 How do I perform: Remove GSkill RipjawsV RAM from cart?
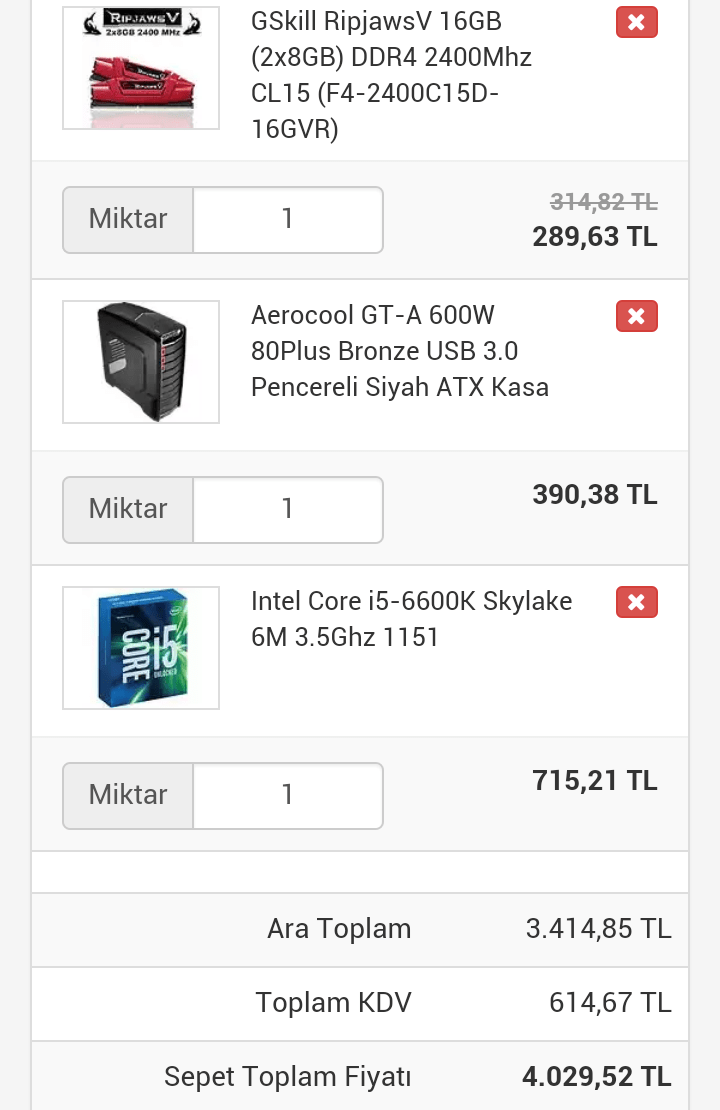click(636, 22)
